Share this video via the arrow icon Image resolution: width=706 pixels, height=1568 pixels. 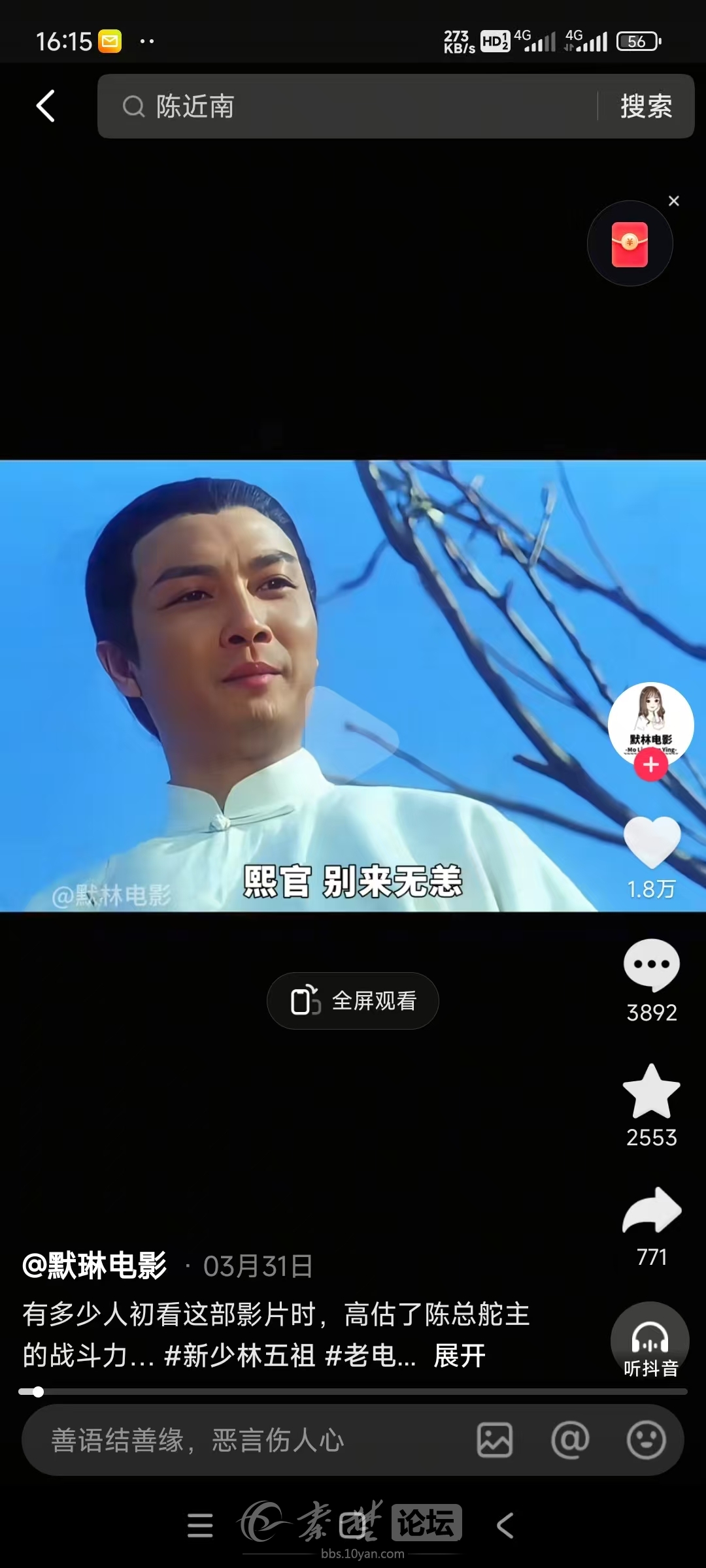click(x=652, y=1211)
